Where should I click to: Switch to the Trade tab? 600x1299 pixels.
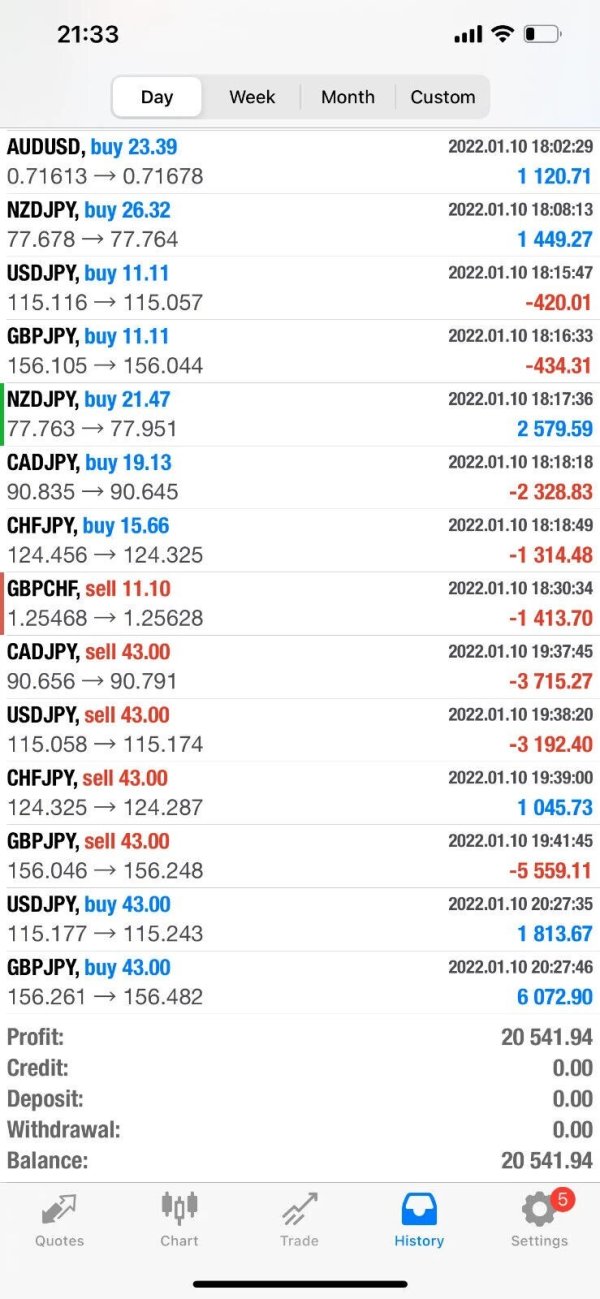pyautogui.click(x=299, y=1219)
